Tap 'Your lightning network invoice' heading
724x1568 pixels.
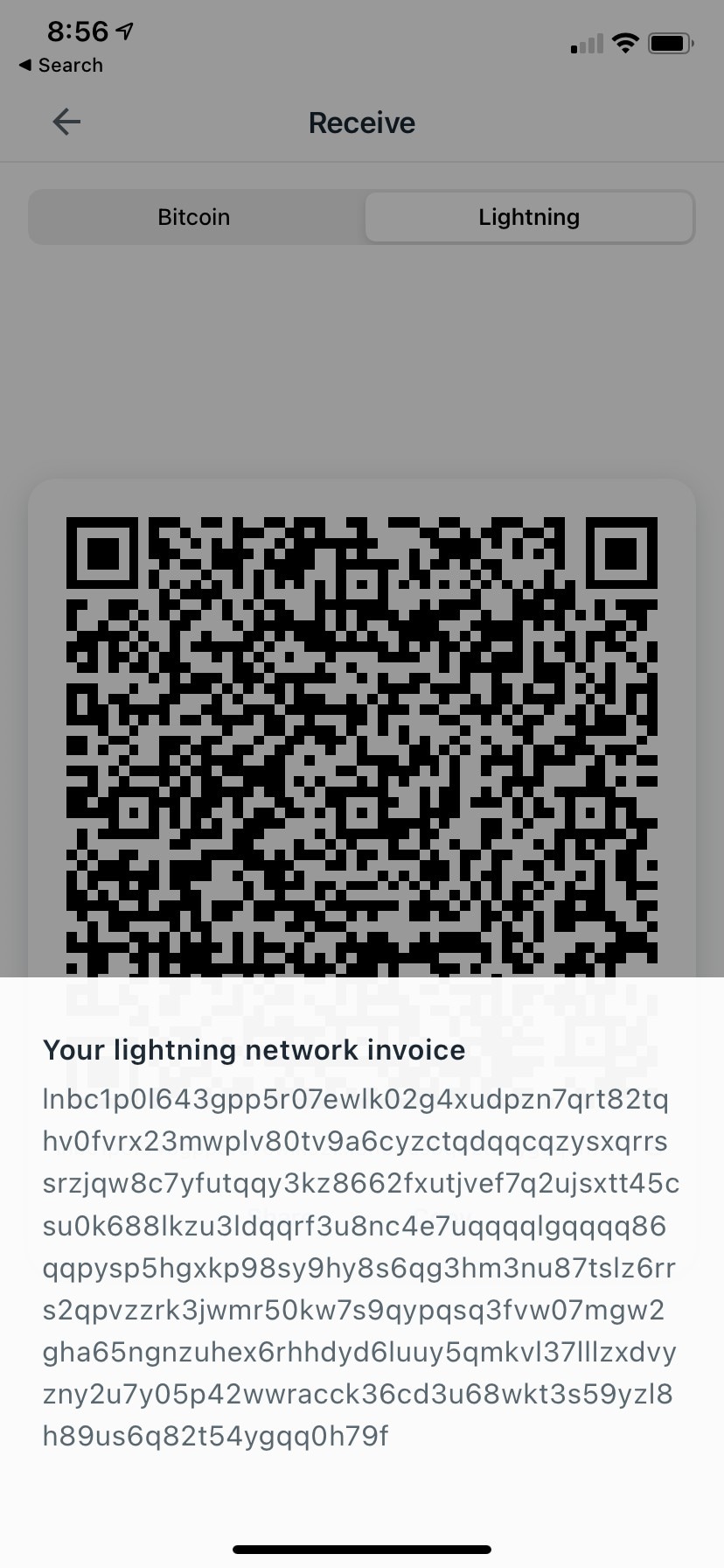pyautogui.click(x=254, y=1049)
